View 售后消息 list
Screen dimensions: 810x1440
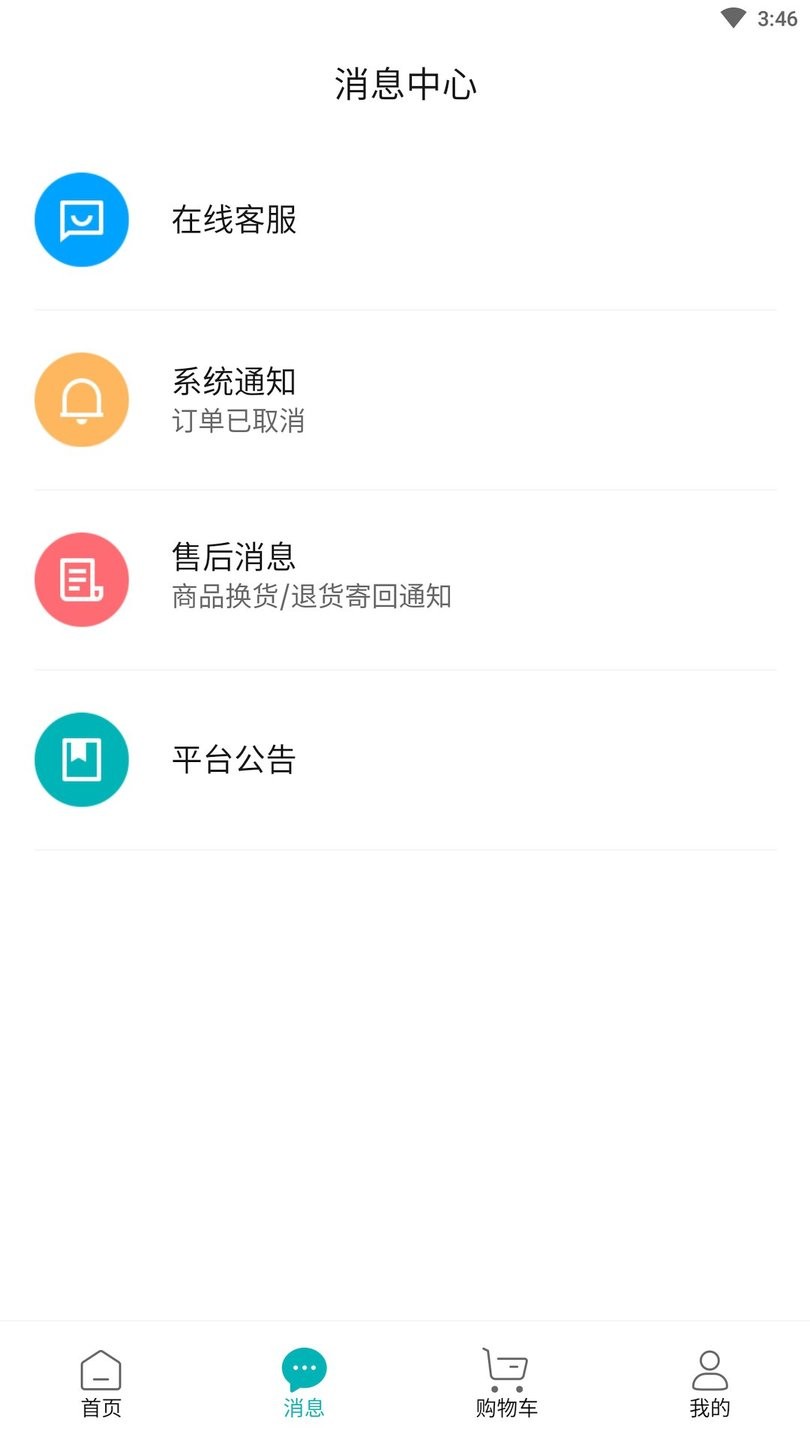(234, 556)
